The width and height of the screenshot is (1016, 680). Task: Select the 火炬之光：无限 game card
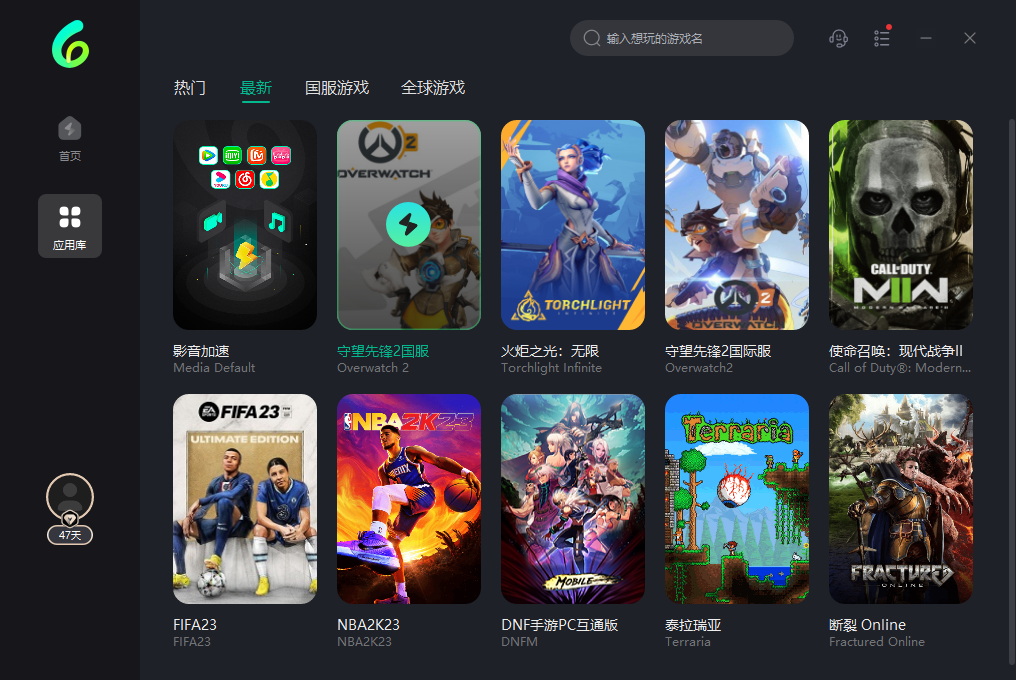coord(573,225)
